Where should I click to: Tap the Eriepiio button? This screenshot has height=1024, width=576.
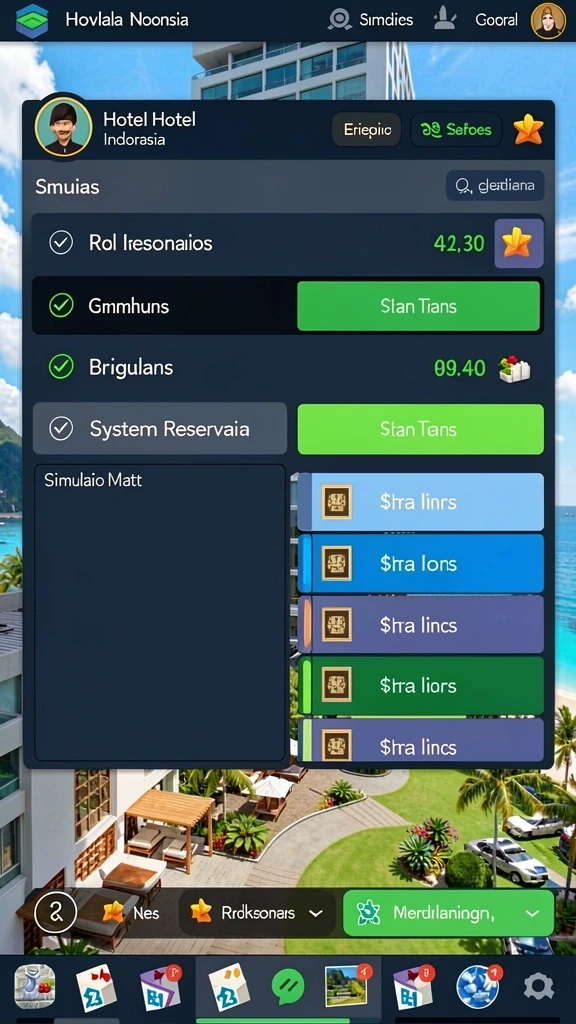coord(366,129)
